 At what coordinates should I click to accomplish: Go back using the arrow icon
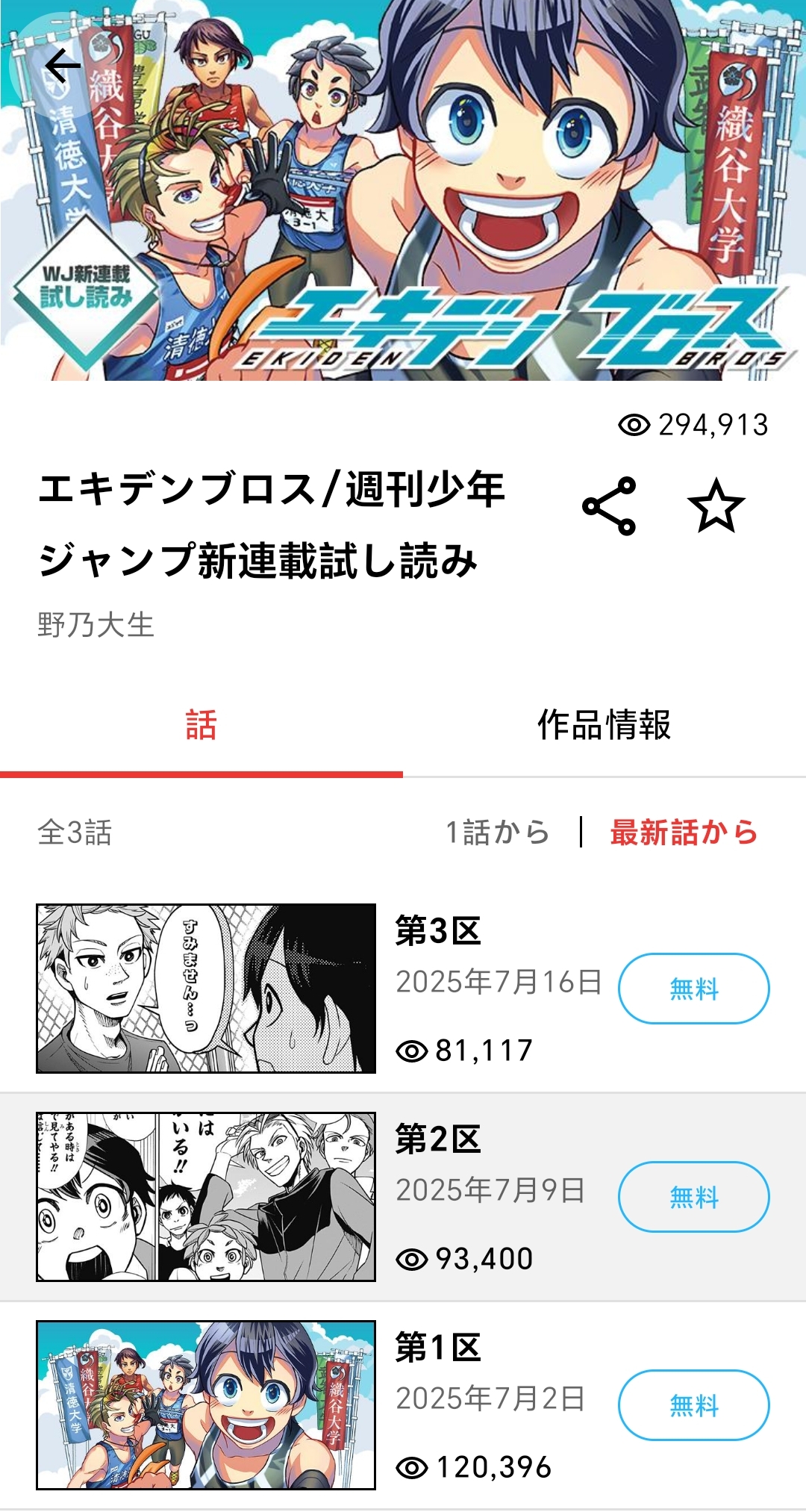63,66
